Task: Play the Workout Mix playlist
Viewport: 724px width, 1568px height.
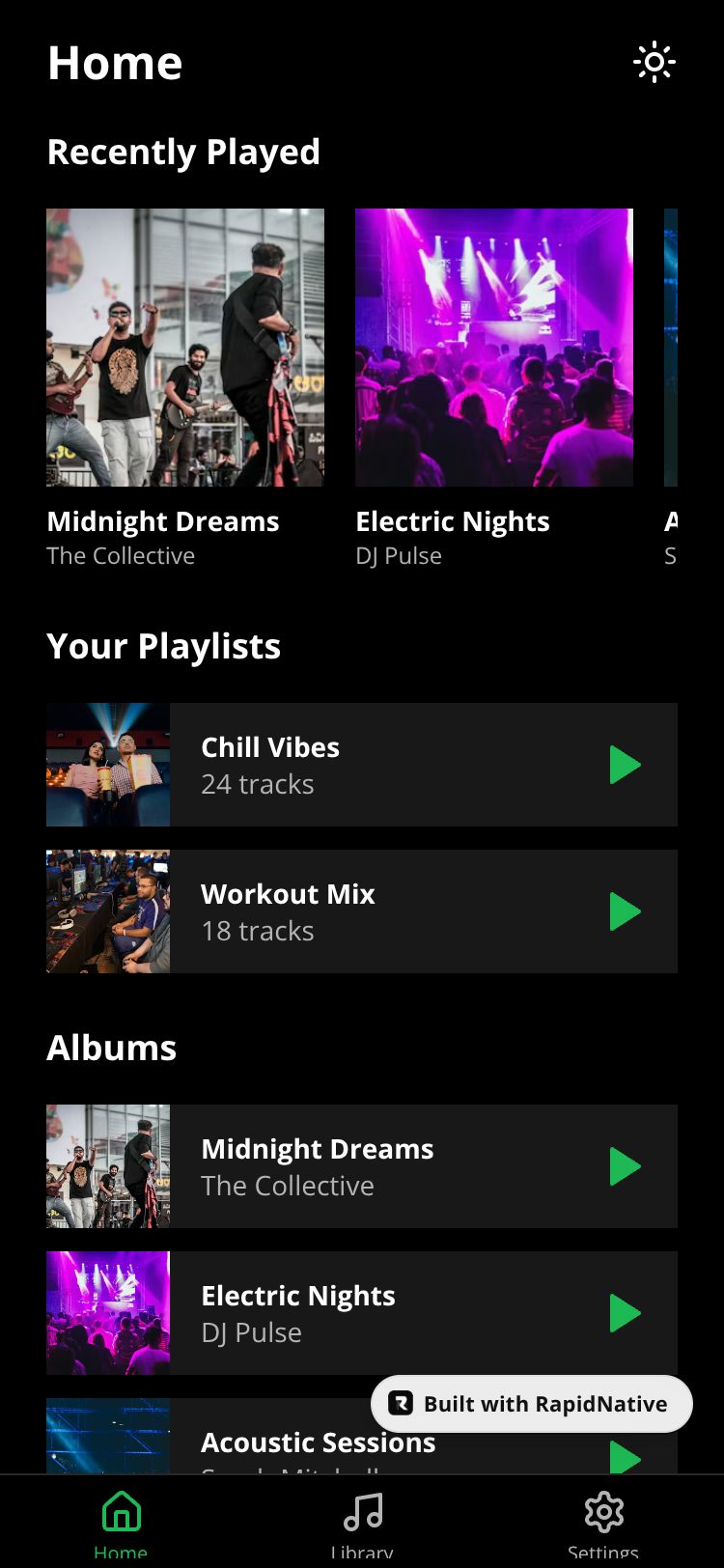Action: [625, 911]
